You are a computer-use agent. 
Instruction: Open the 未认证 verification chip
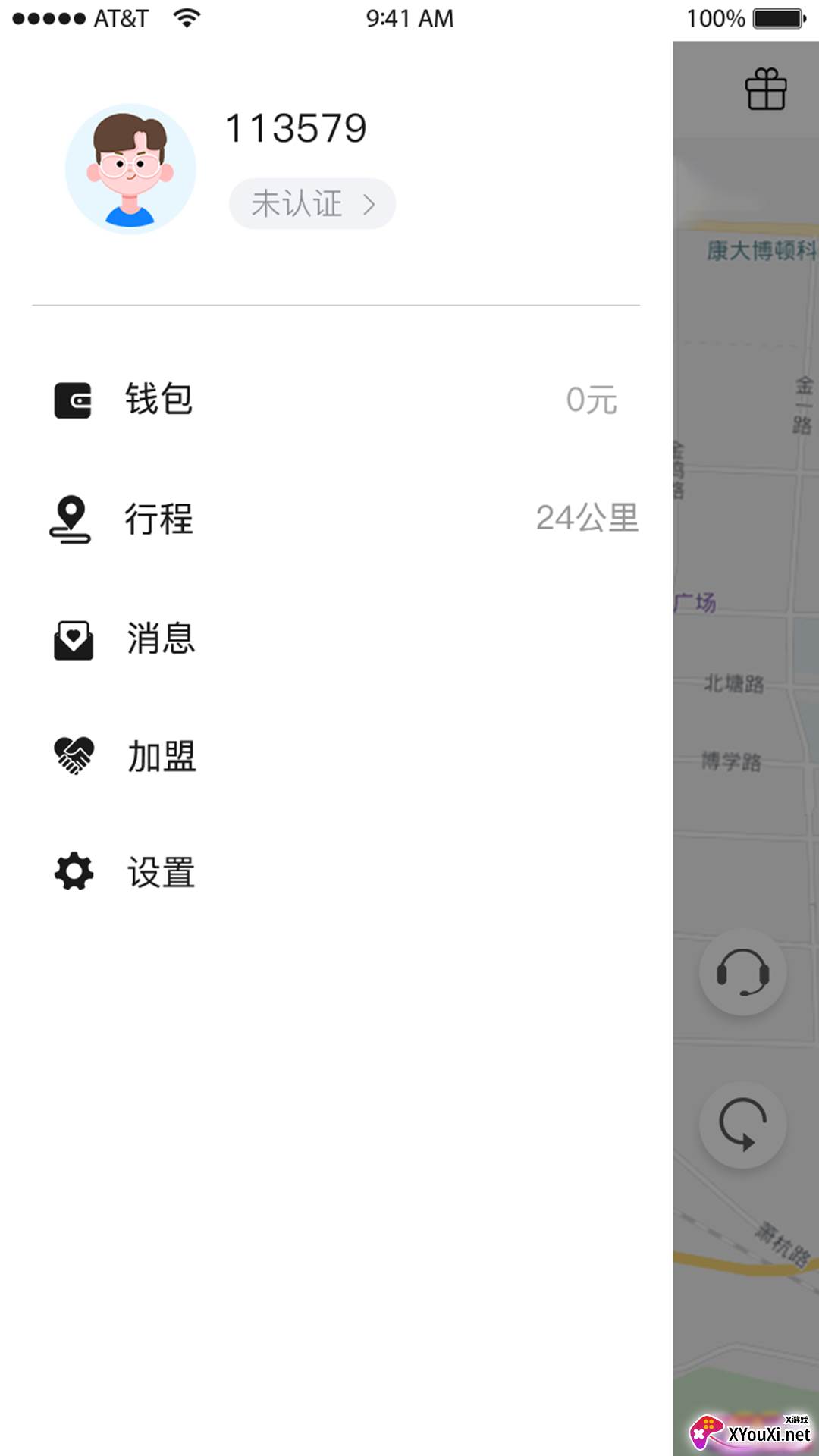pyautogui.click(x=312, y=204)
